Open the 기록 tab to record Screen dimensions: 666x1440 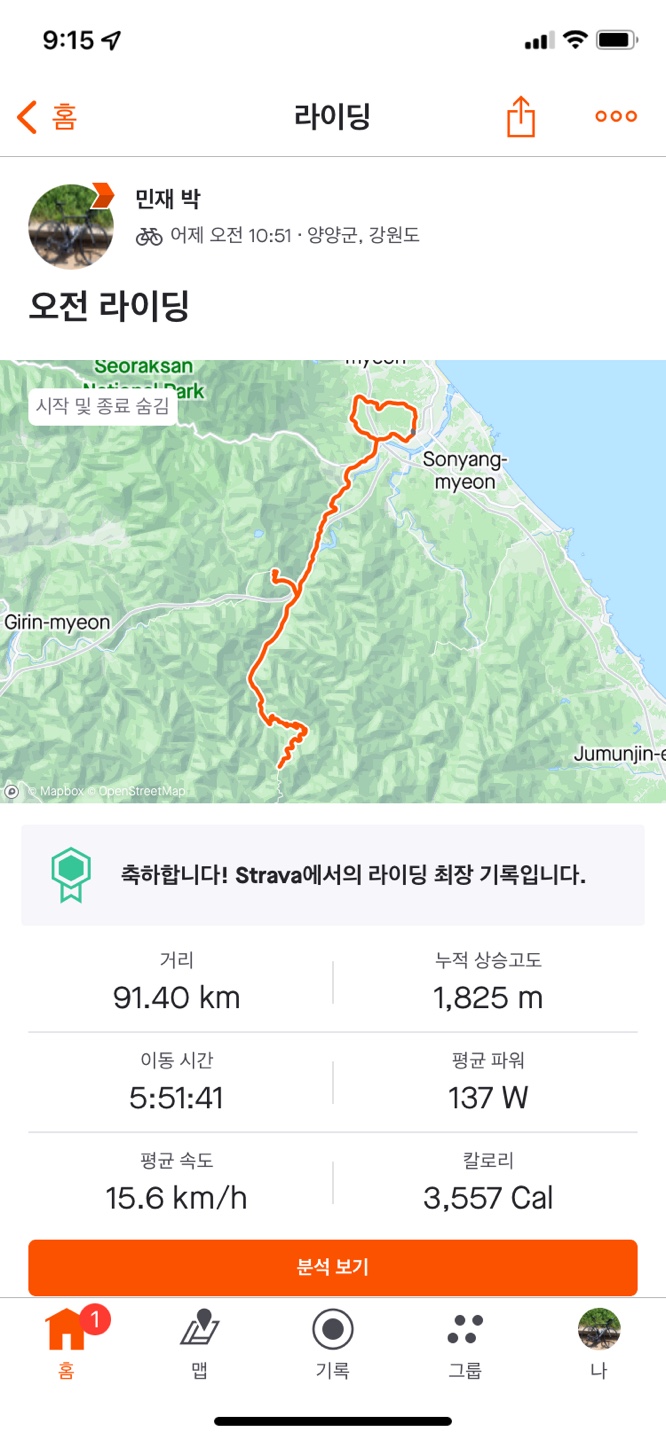pyautogui.click(x=332, y=1345)
